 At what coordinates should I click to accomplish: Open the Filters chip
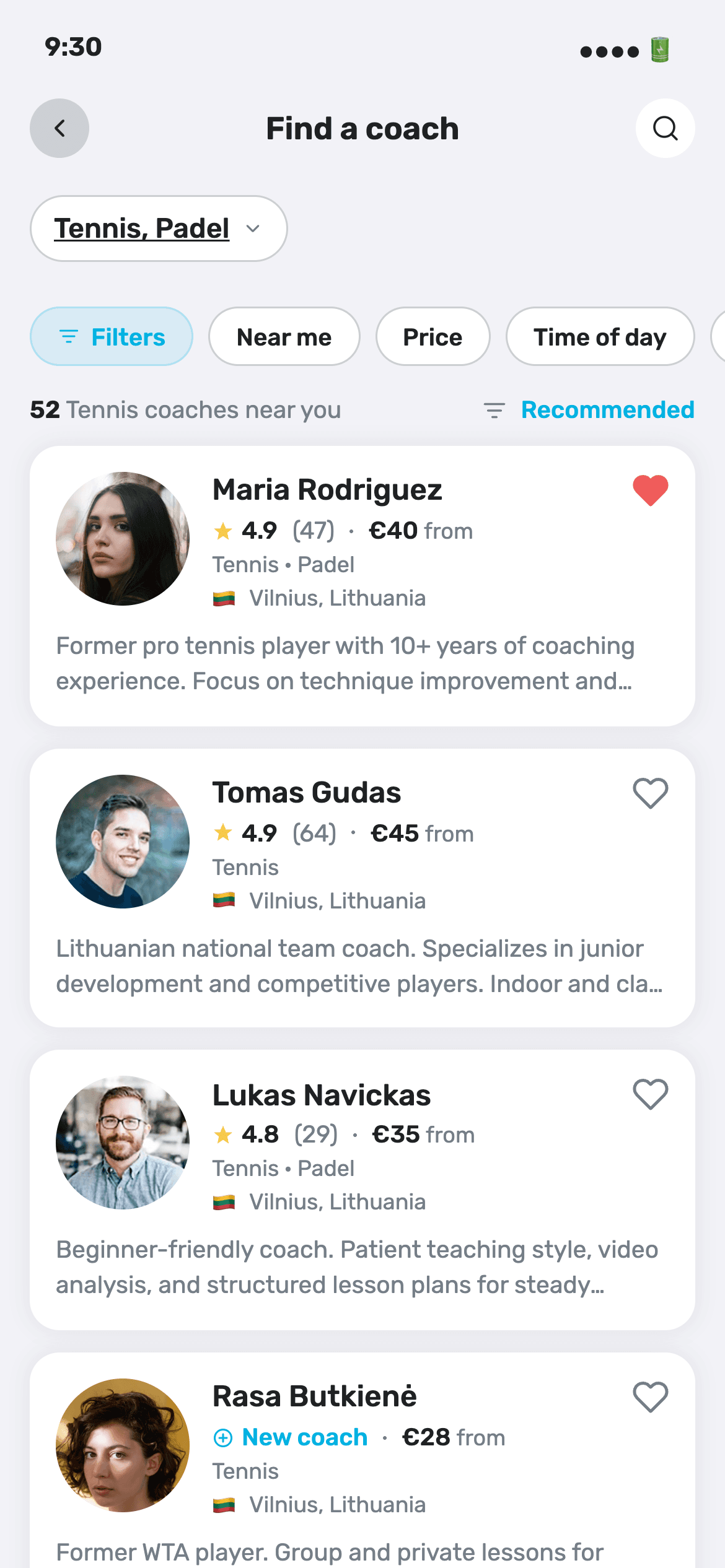(x=112, y=336)
